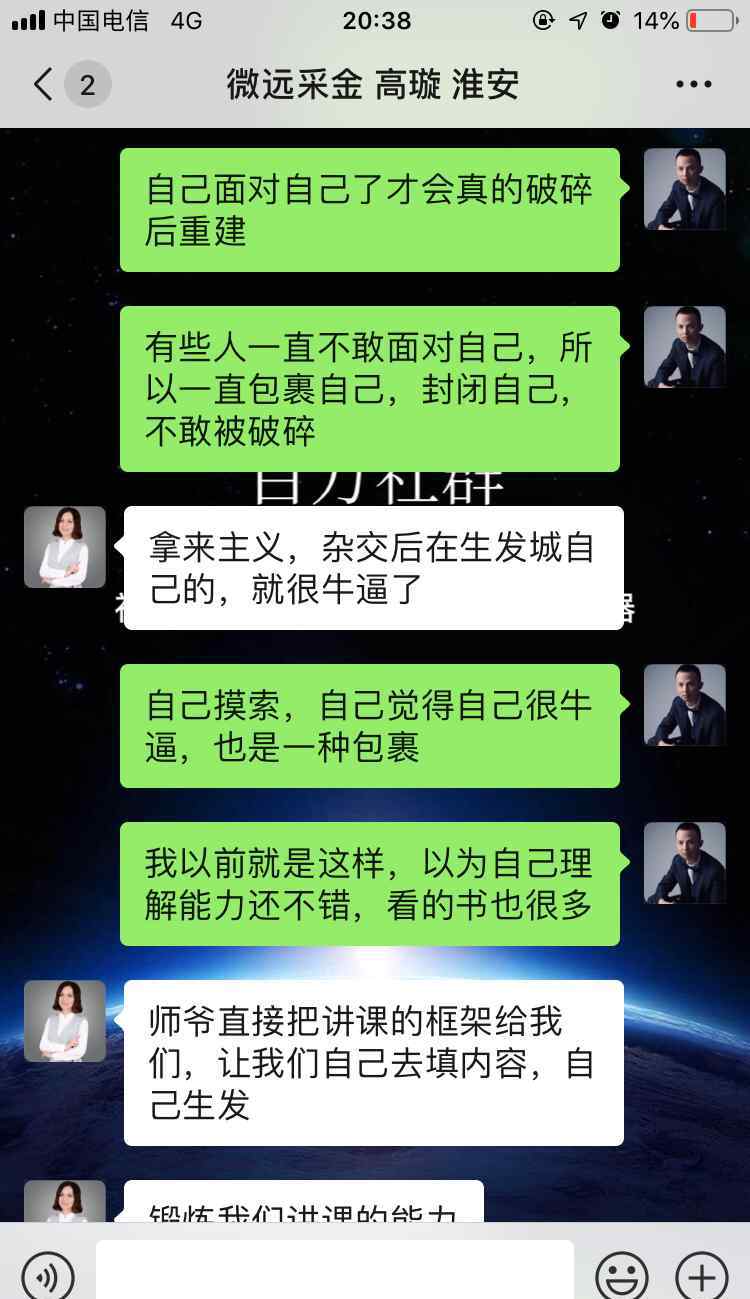Viewport: 750px width, 1299px height.
Task: Open sender avatar beside '我以前就是这样' message
Action: coord(684,863)
